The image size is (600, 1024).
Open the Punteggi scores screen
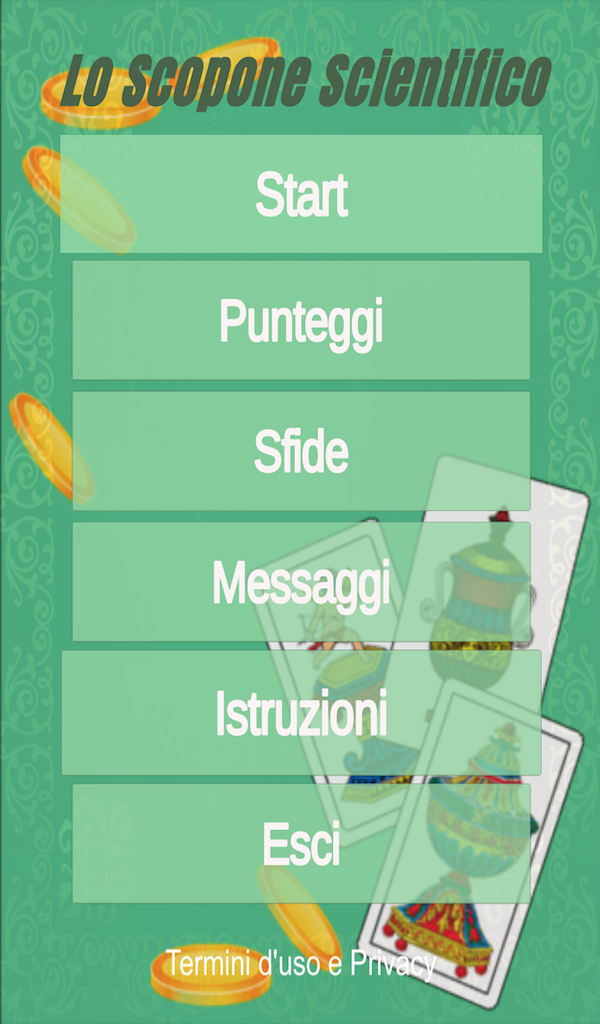click(301, 320)
